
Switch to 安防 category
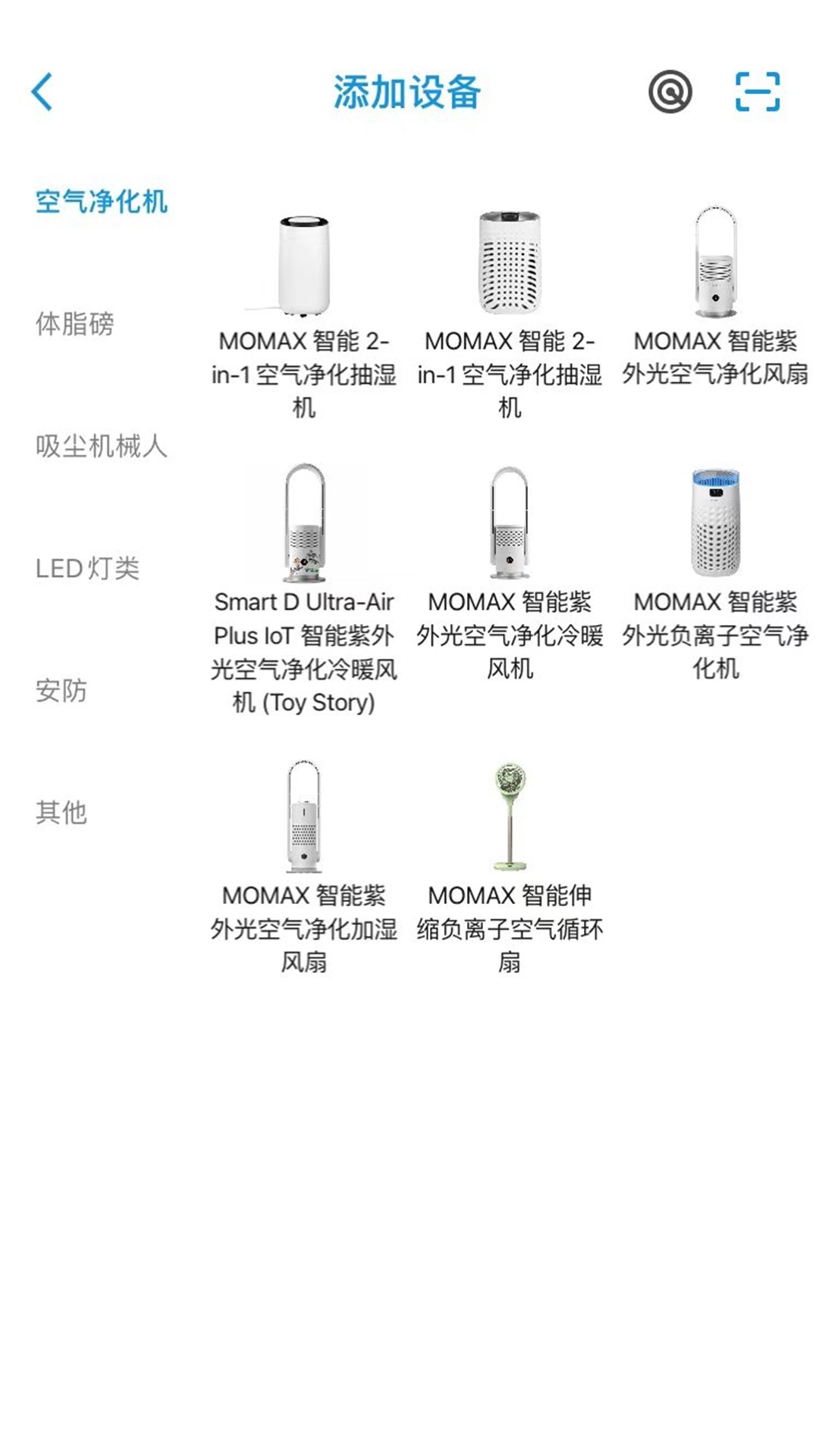(x=61, y=690)
